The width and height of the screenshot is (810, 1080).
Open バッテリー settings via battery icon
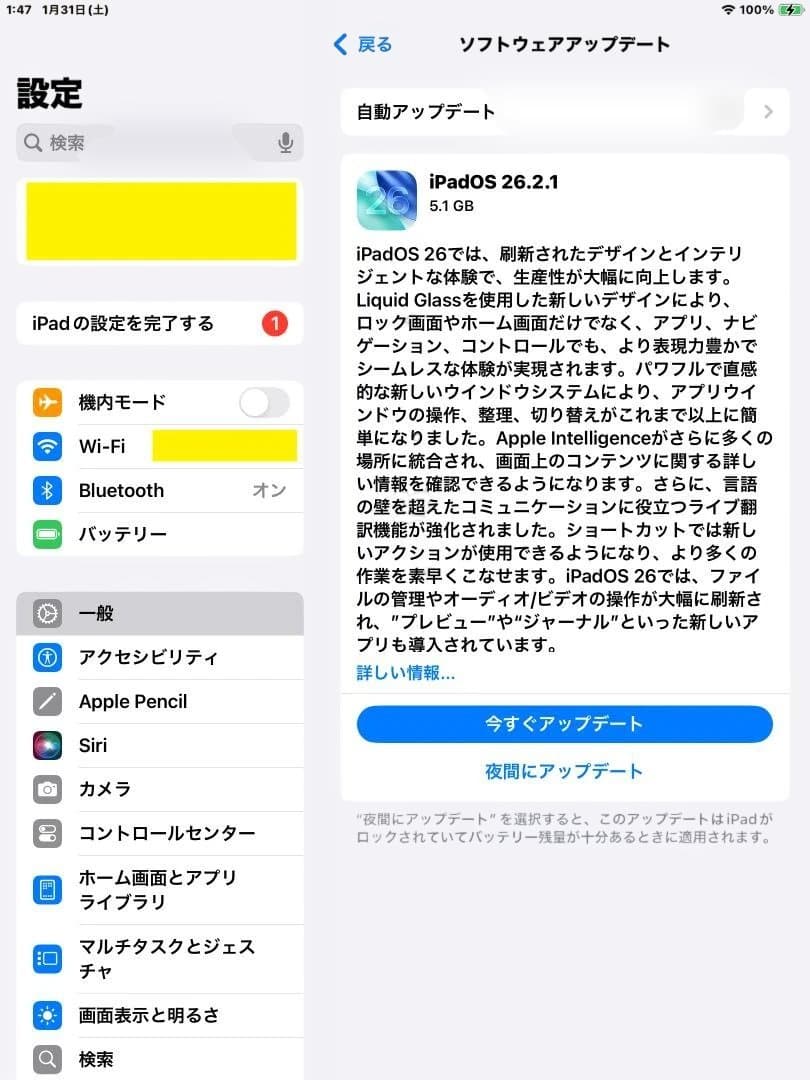click(x=47, y=534)
